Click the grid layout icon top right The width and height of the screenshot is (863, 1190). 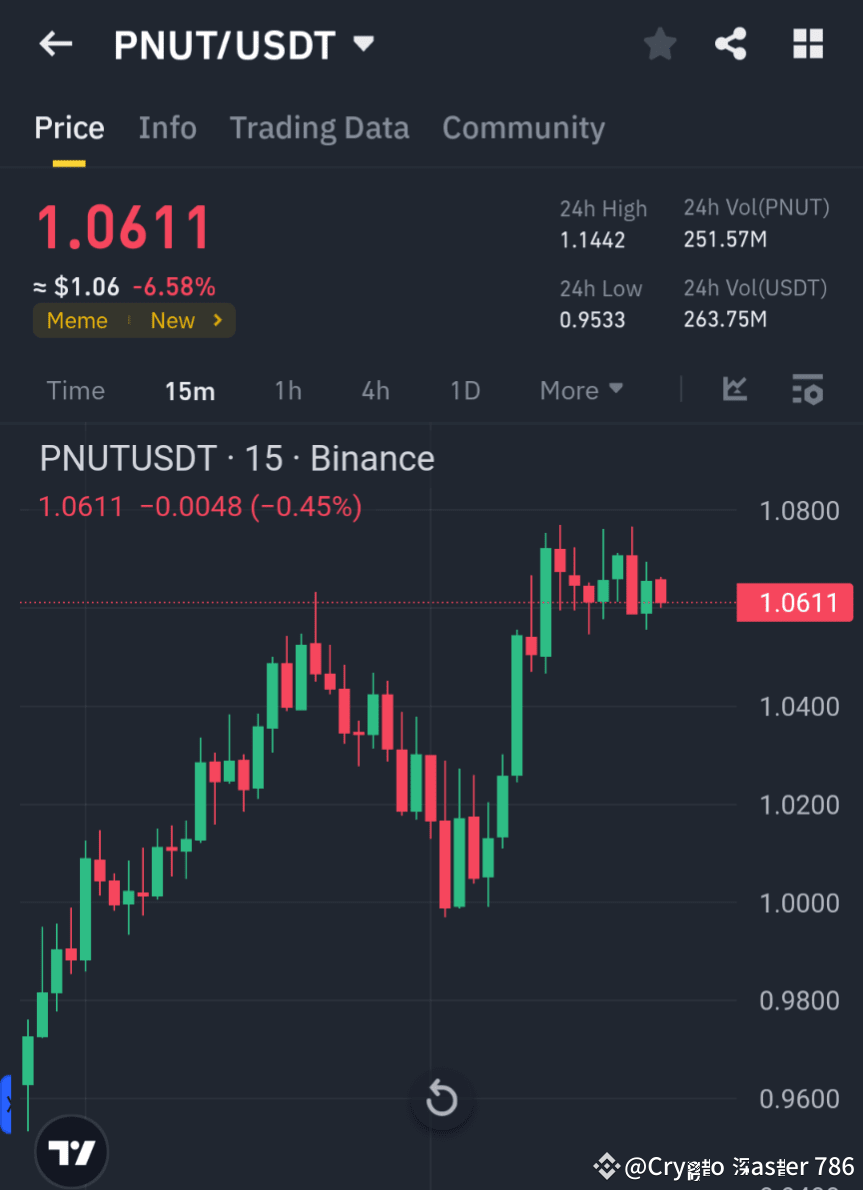pos(807,43)
